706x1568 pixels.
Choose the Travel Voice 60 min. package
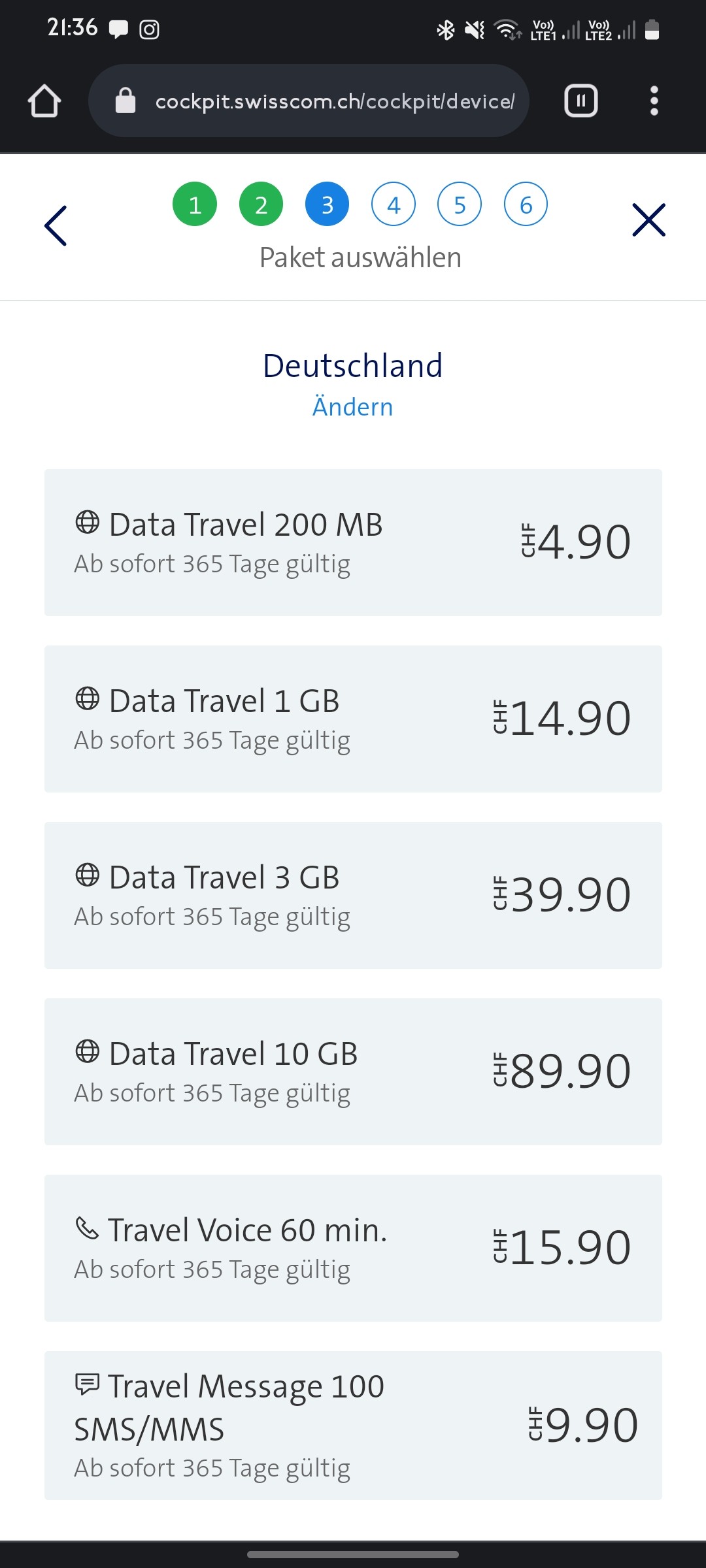353,1248
